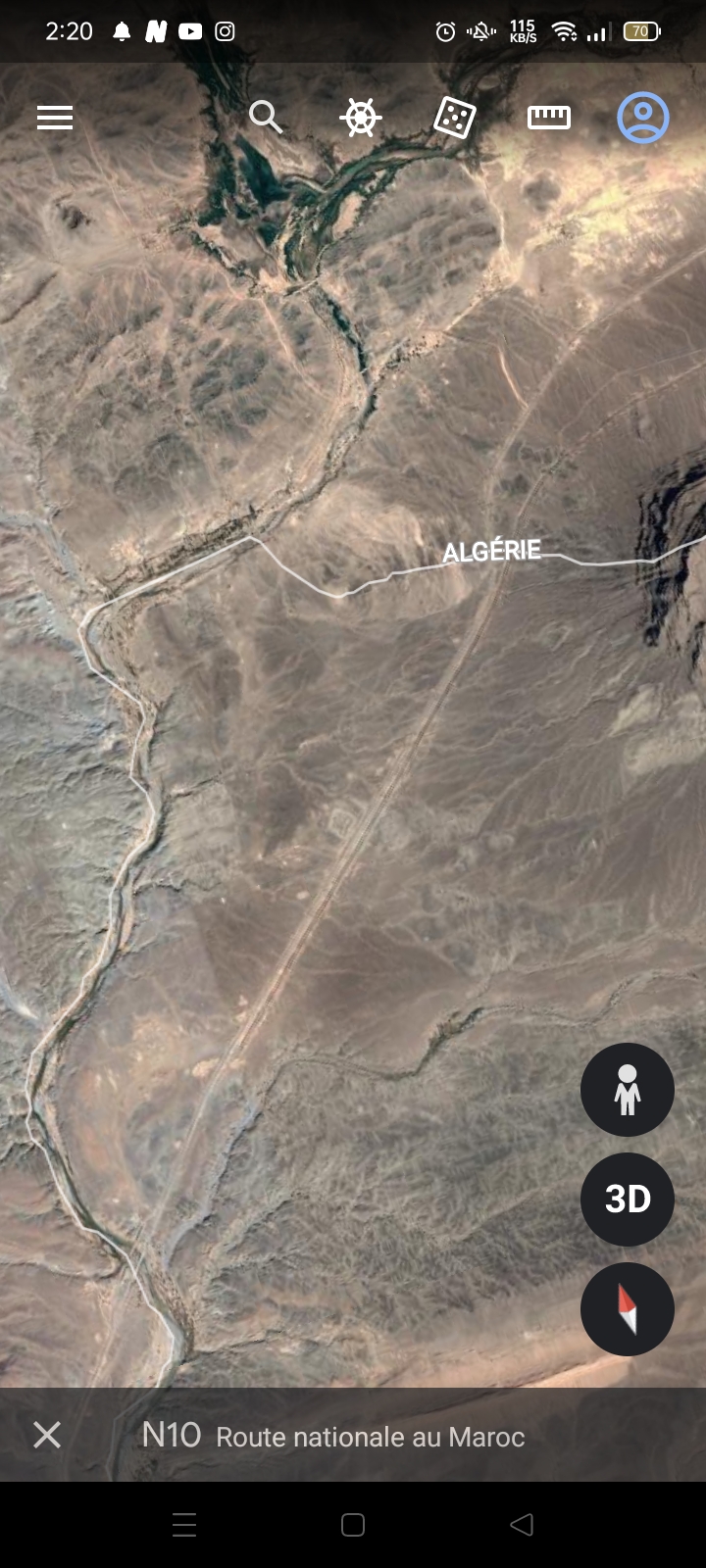Switch to 3D view
The image size is (706, 1568).
point(628,1200)
